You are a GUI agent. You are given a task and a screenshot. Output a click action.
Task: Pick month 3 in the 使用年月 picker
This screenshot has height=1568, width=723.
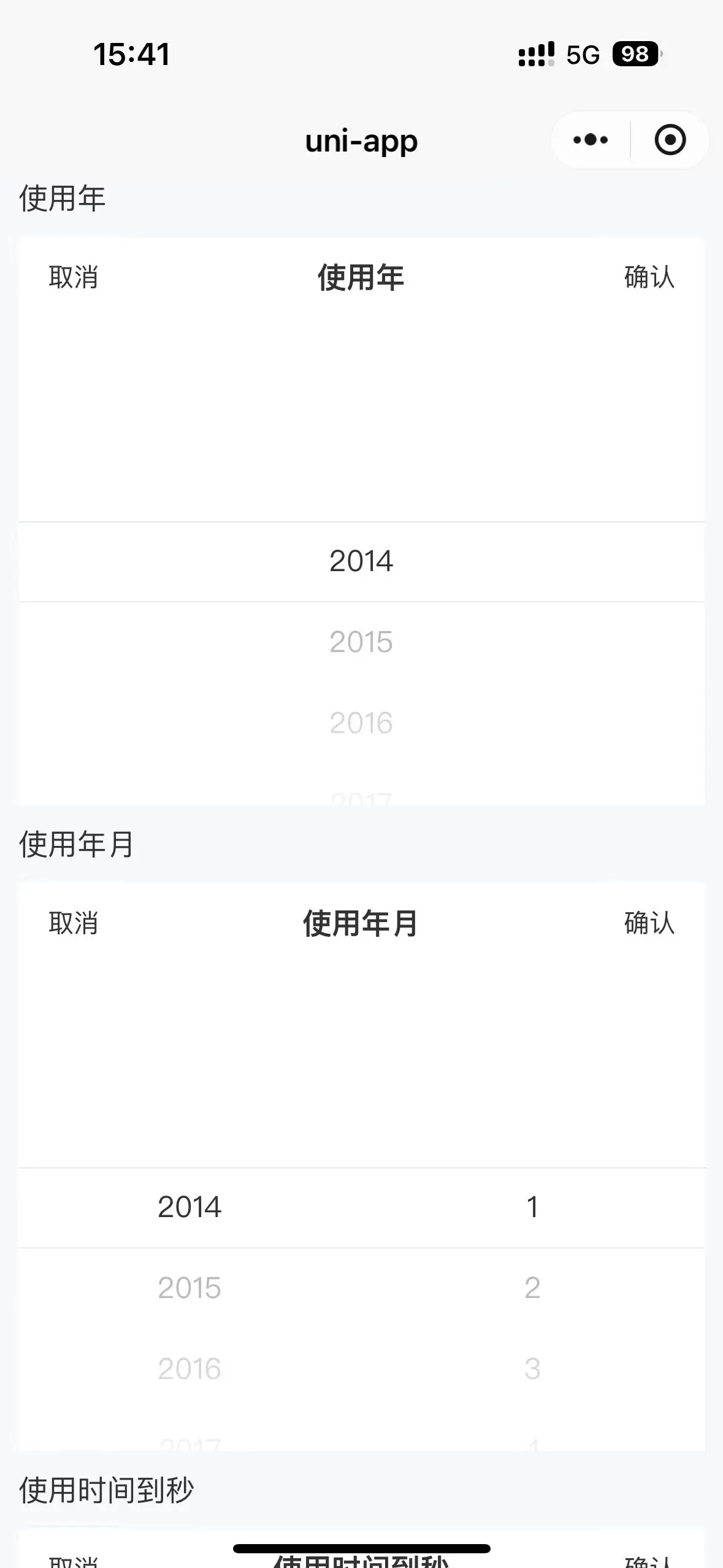coord(532,1369)
